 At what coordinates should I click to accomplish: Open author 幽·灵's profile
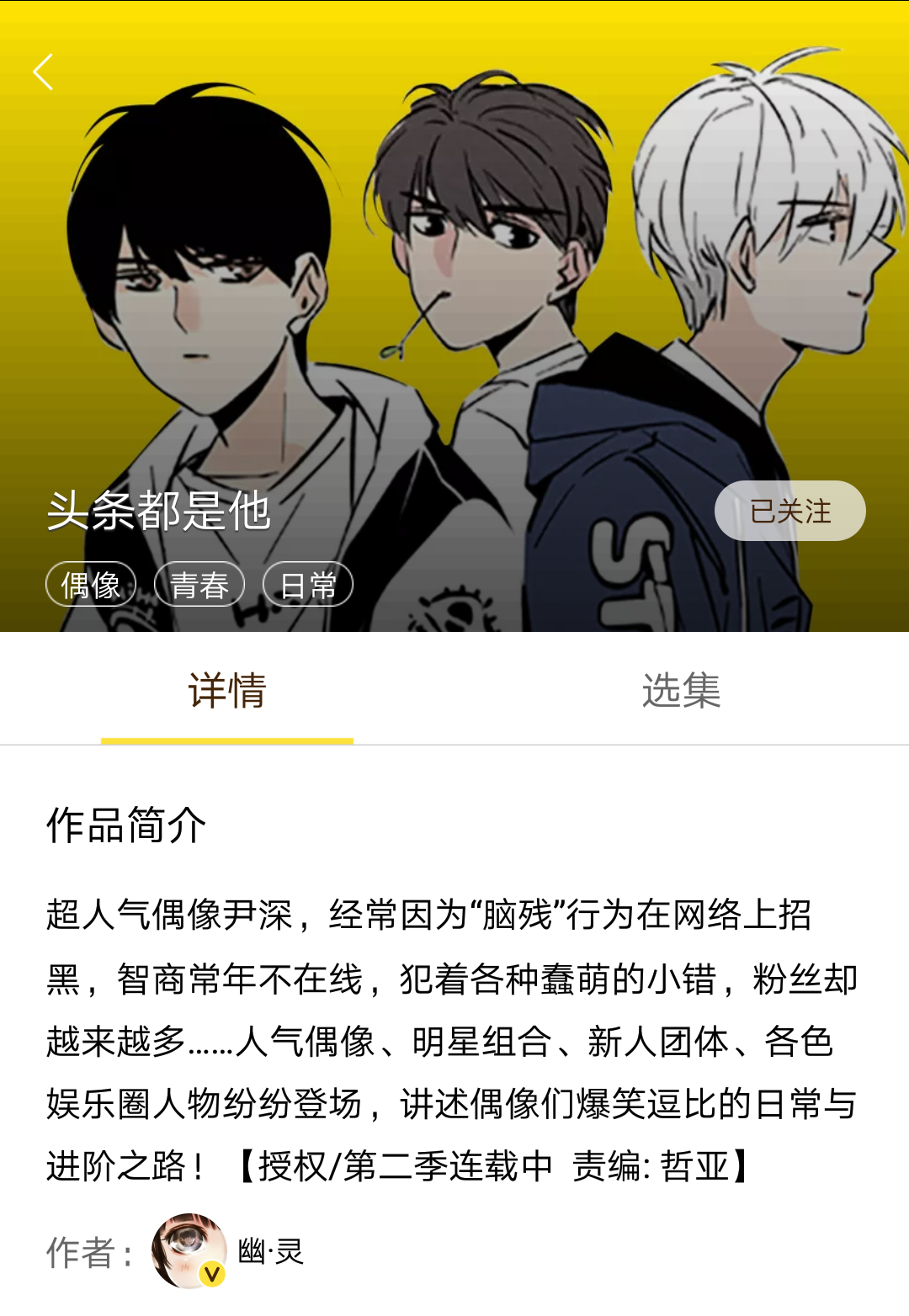pos(190,1251)
